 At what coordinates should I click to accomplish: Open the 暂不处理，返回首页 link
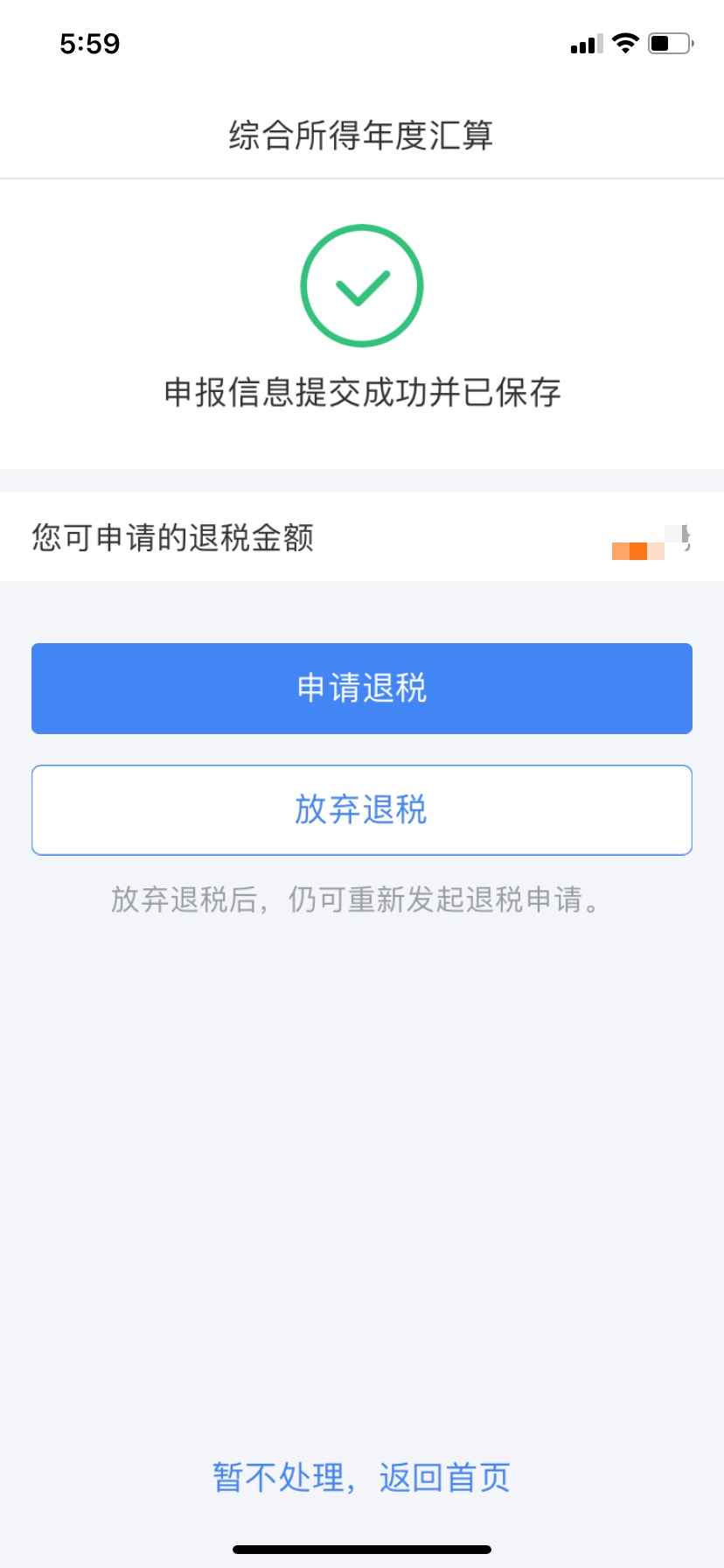[x=361, y=1477]
